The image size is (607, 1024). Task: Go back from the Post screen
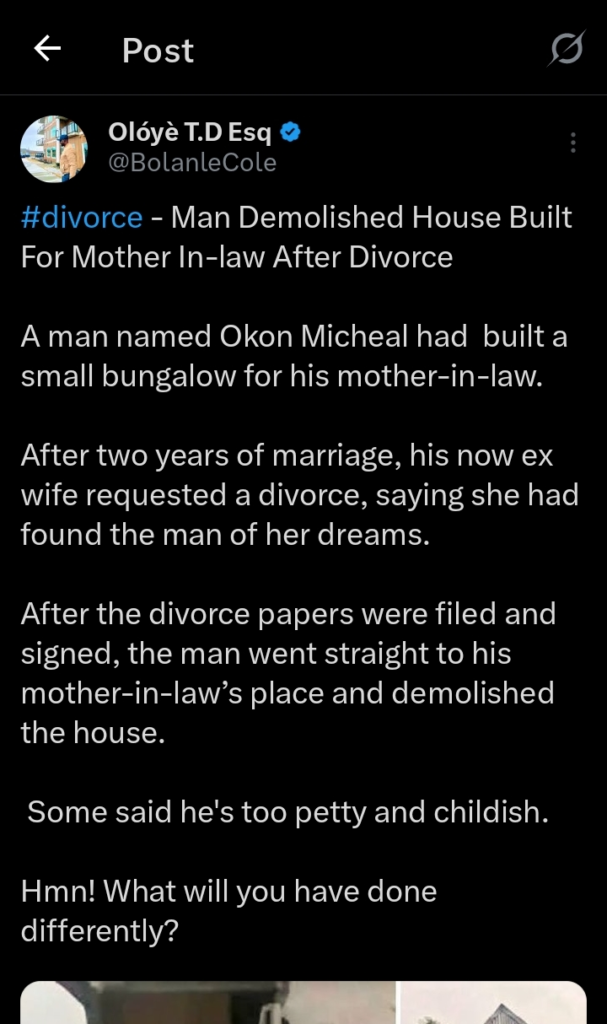point(47,50)
